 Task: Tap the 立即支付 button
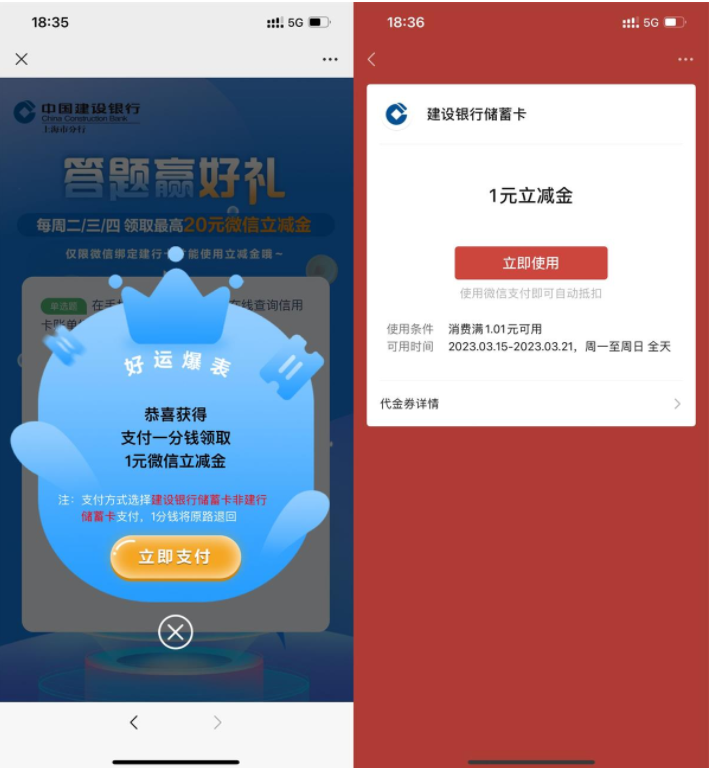[x=175, y=557]
